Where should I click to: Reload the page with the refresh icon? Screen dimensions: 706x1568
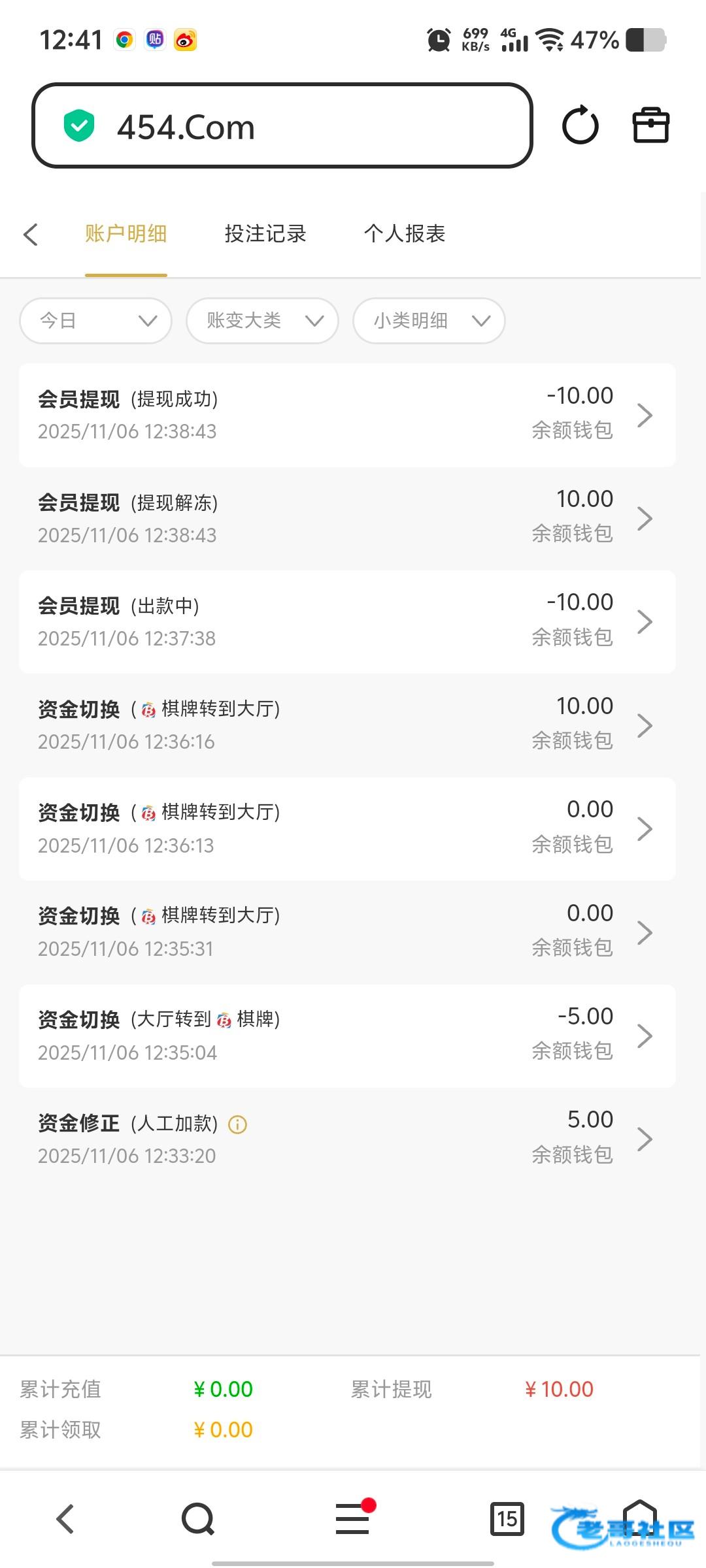(580, 125)
